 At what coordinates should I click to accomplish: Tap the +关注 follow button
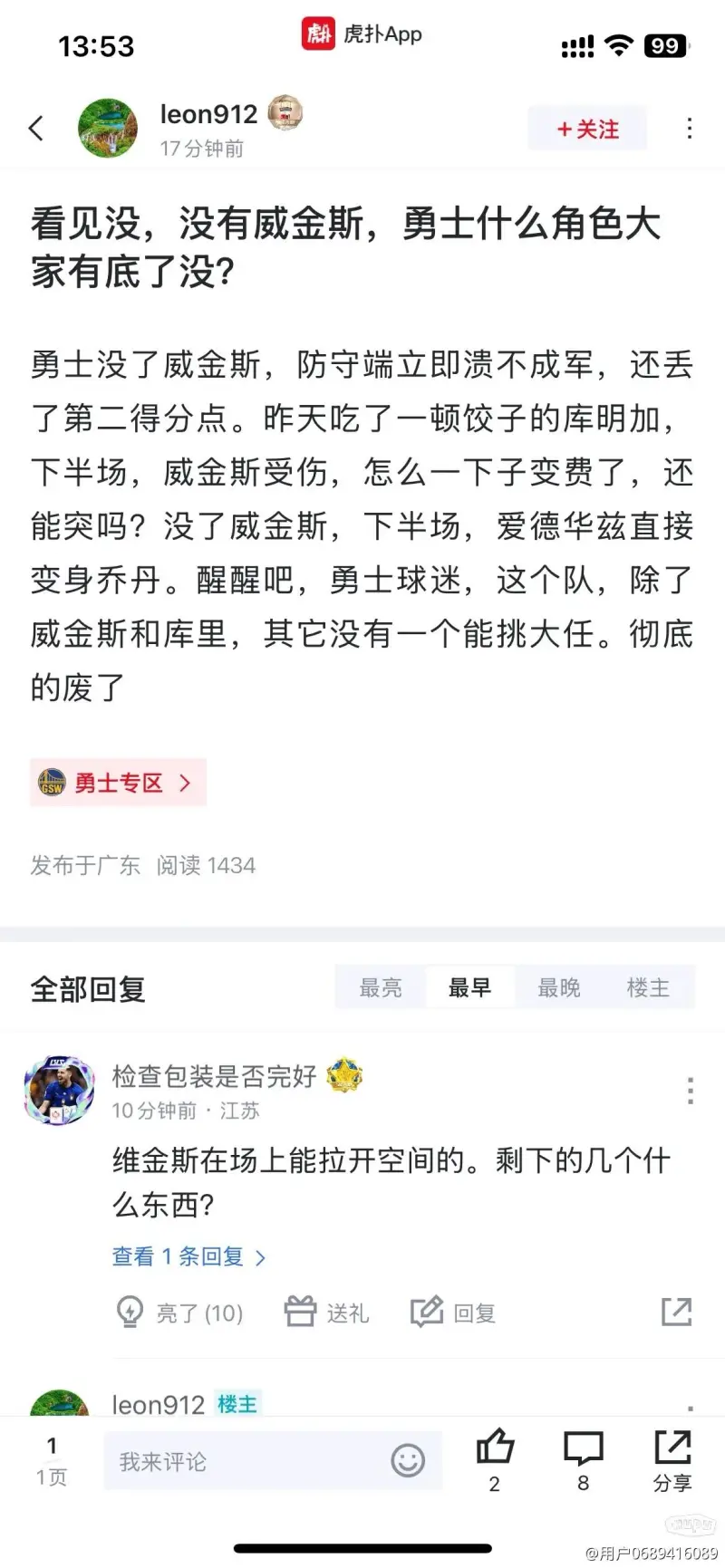587,129
